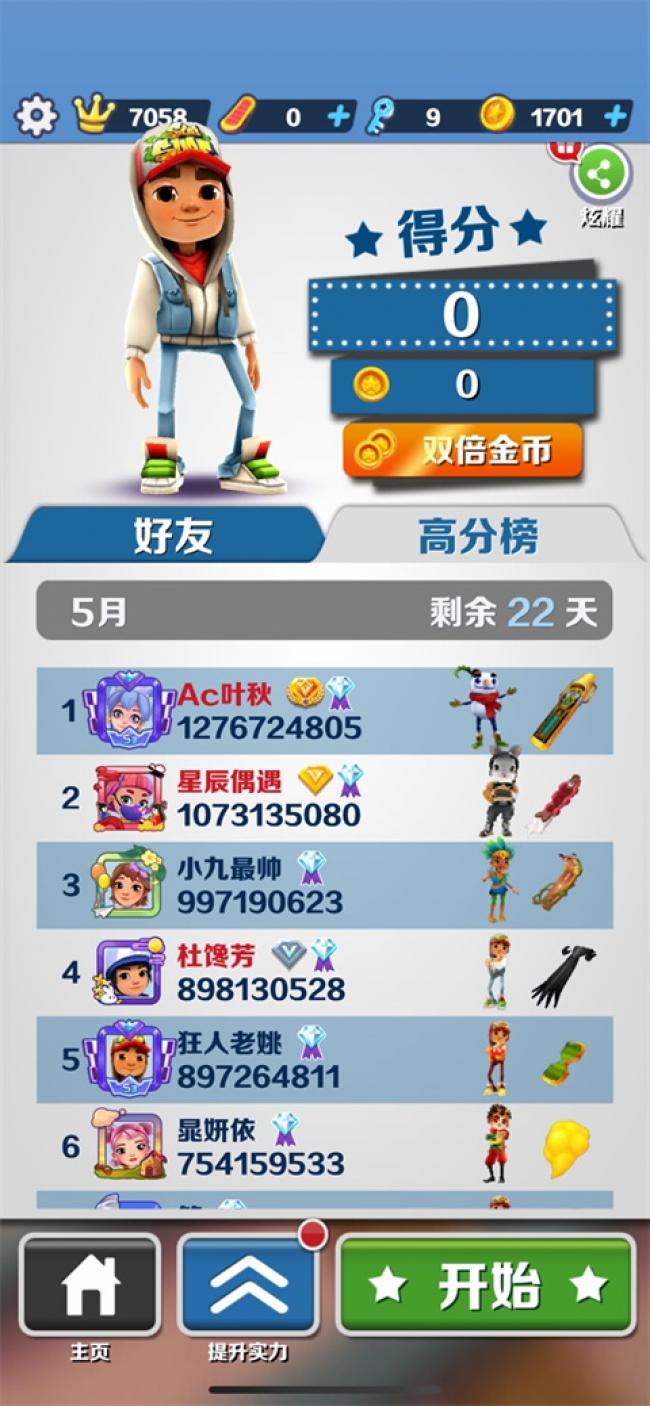Open 狂人老姚's leaderboard row
This screenshot has width=650, height=1406.
pyautogui.click(x=325, y=1059)
